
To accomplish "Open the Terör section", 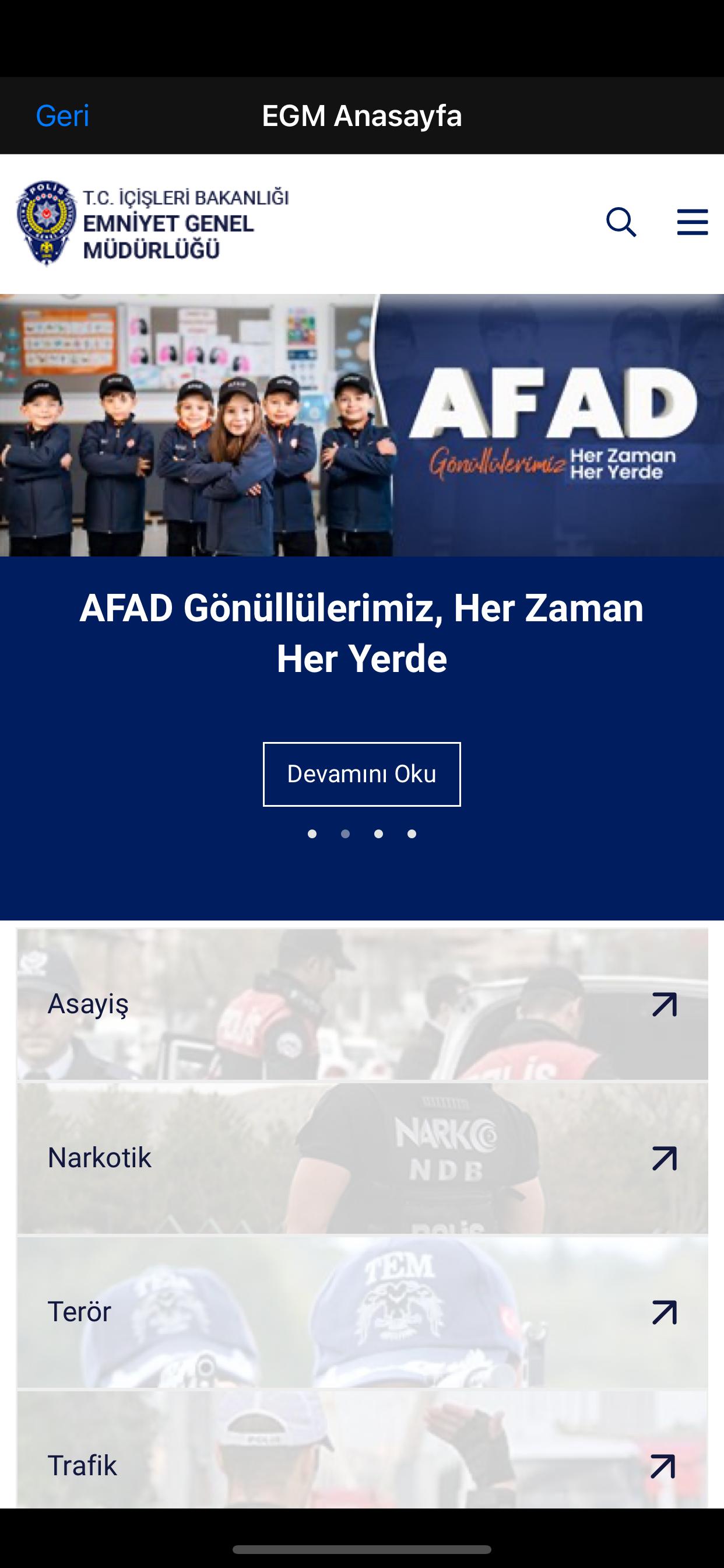I will [x=361, y=1312].
